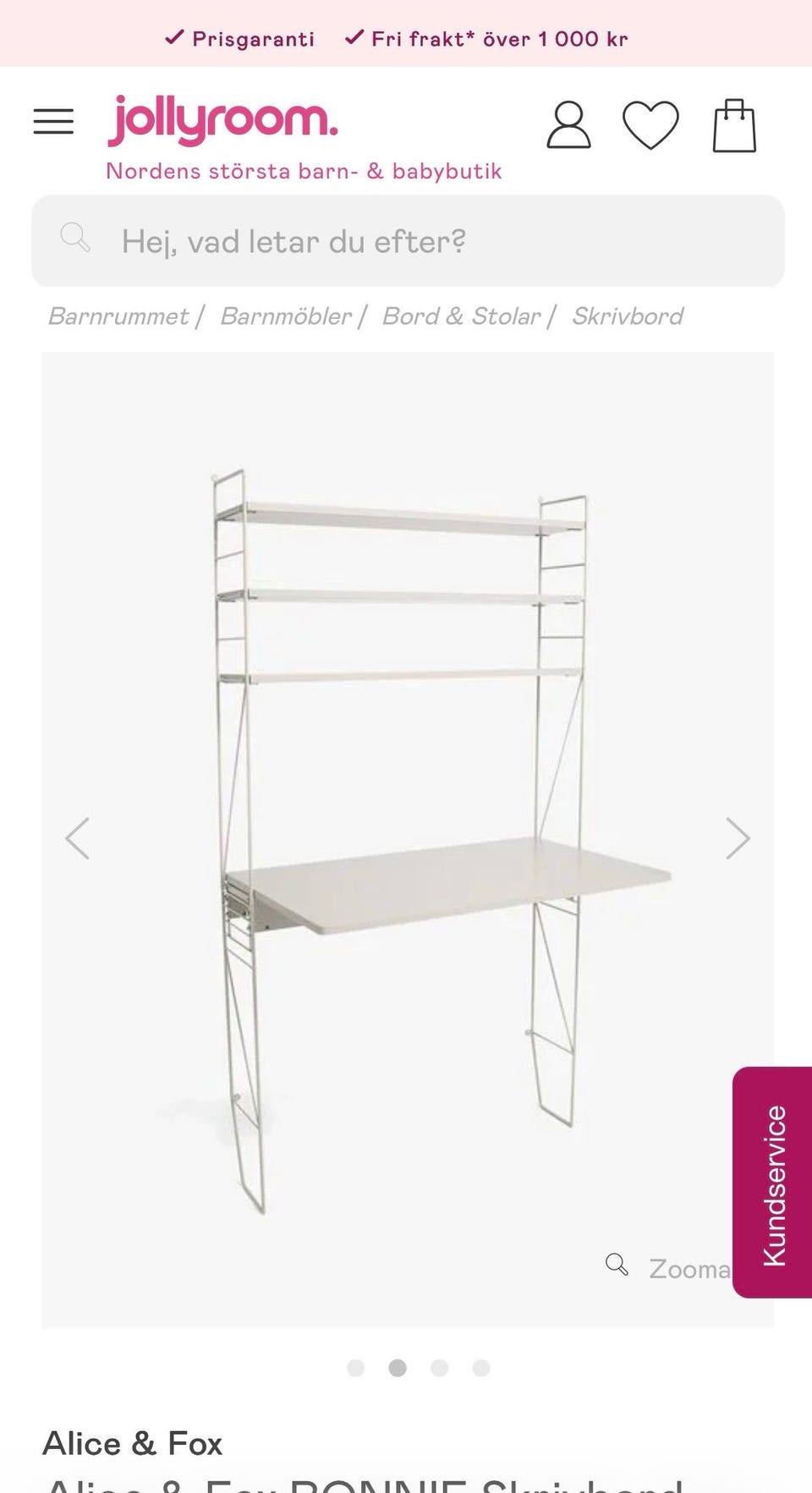Open the Kundservice side tab
812x1493 pixels.
[x=774, y=1183]
